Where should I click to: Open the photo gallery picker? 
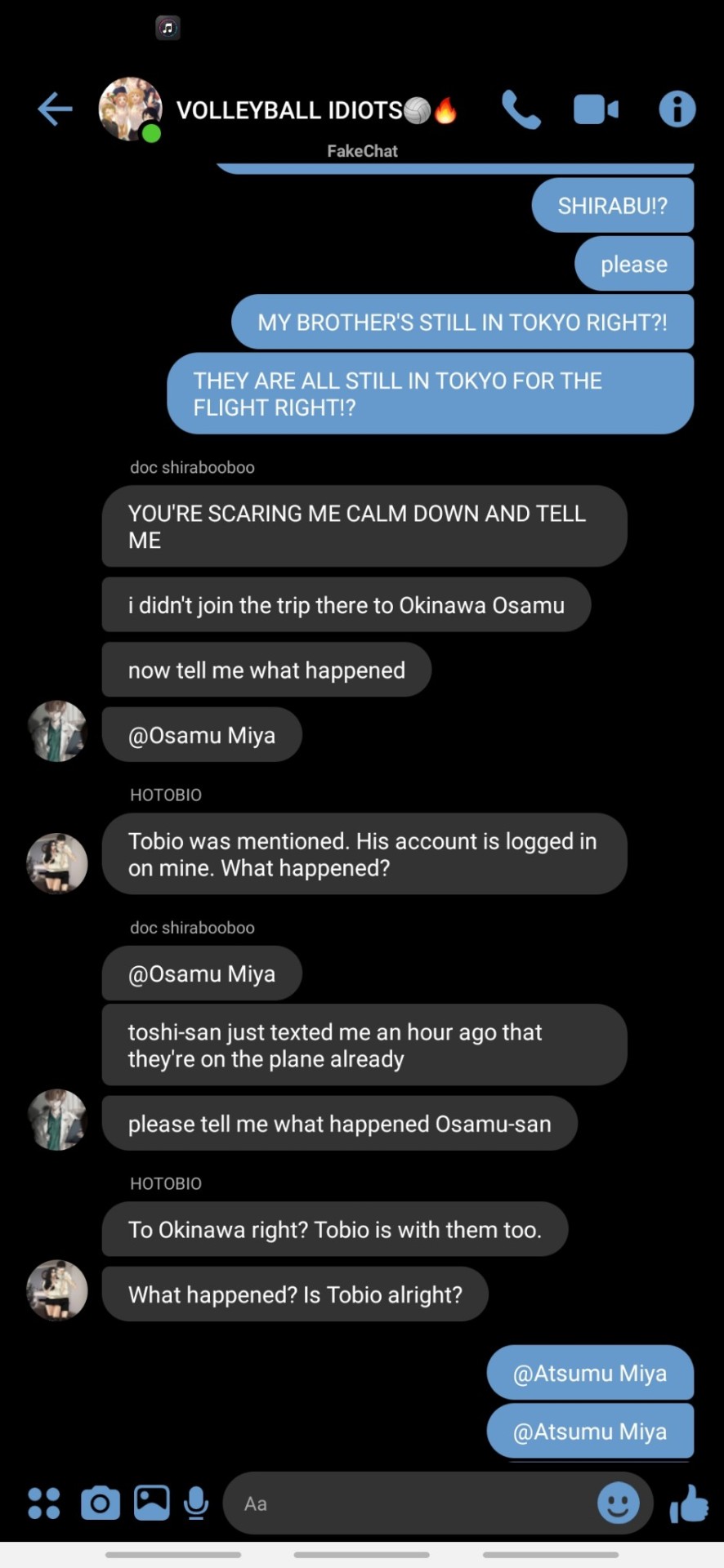pos(152,1503)
